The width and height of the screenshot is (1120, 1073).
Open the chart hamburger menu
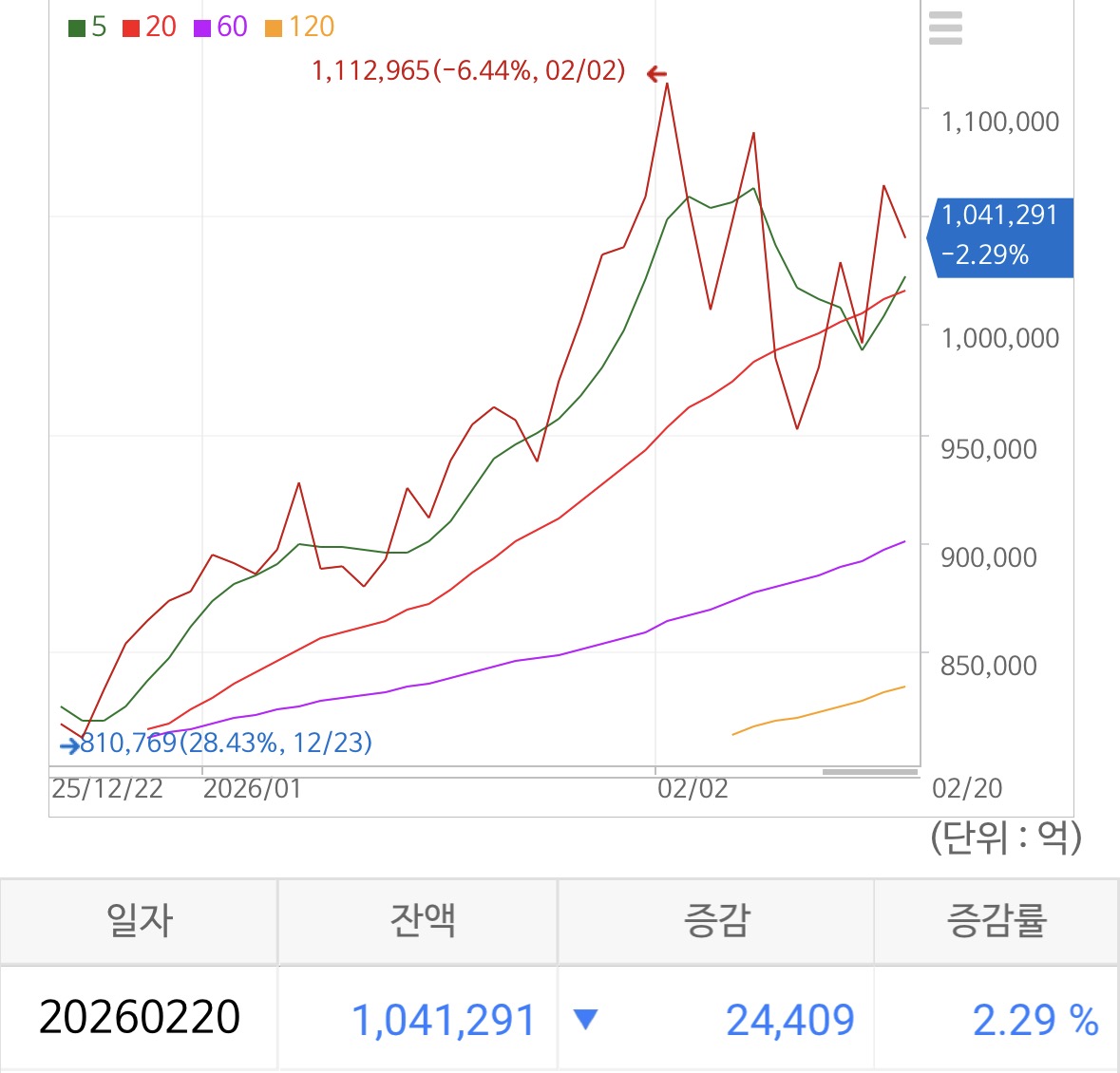coord(945,28)
